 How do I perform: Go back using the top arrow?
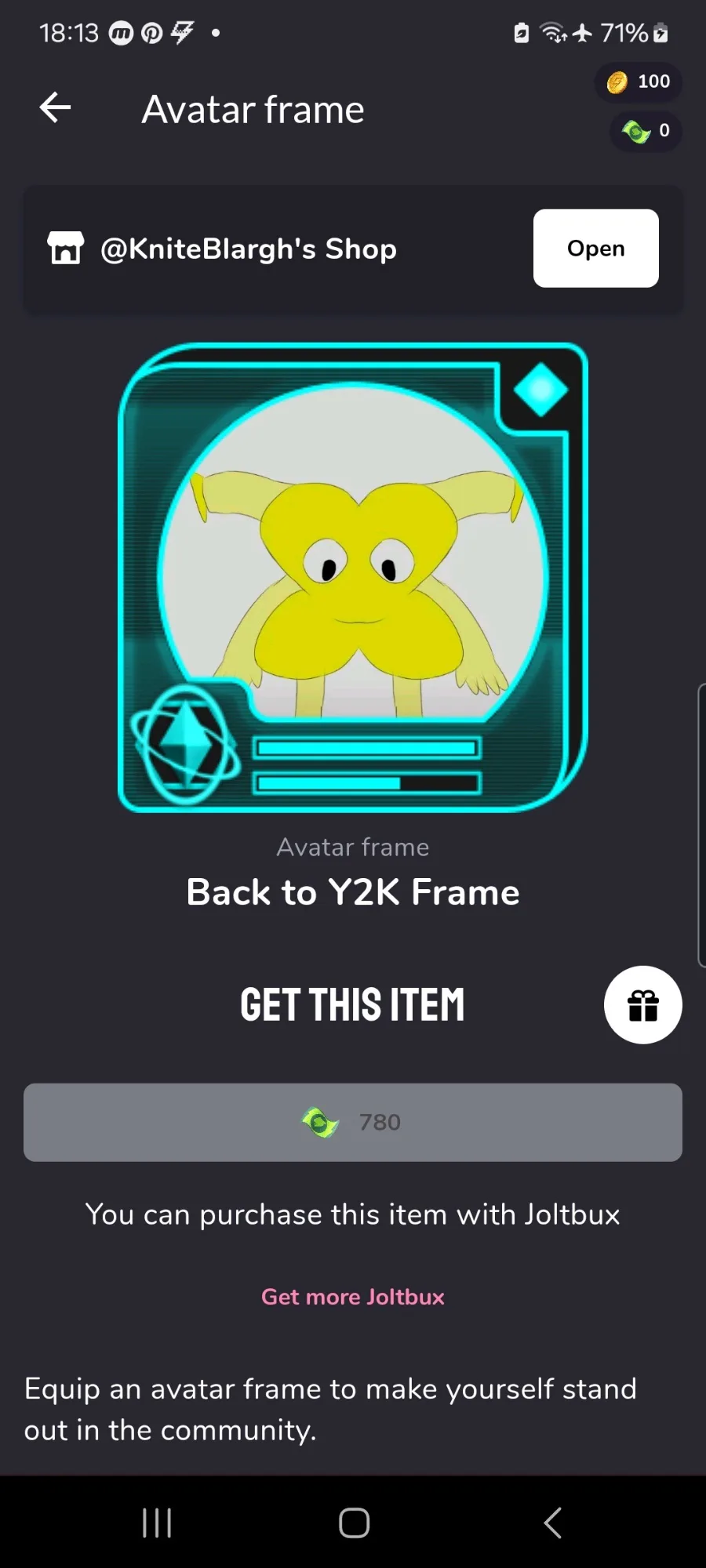tap(55, 108)
